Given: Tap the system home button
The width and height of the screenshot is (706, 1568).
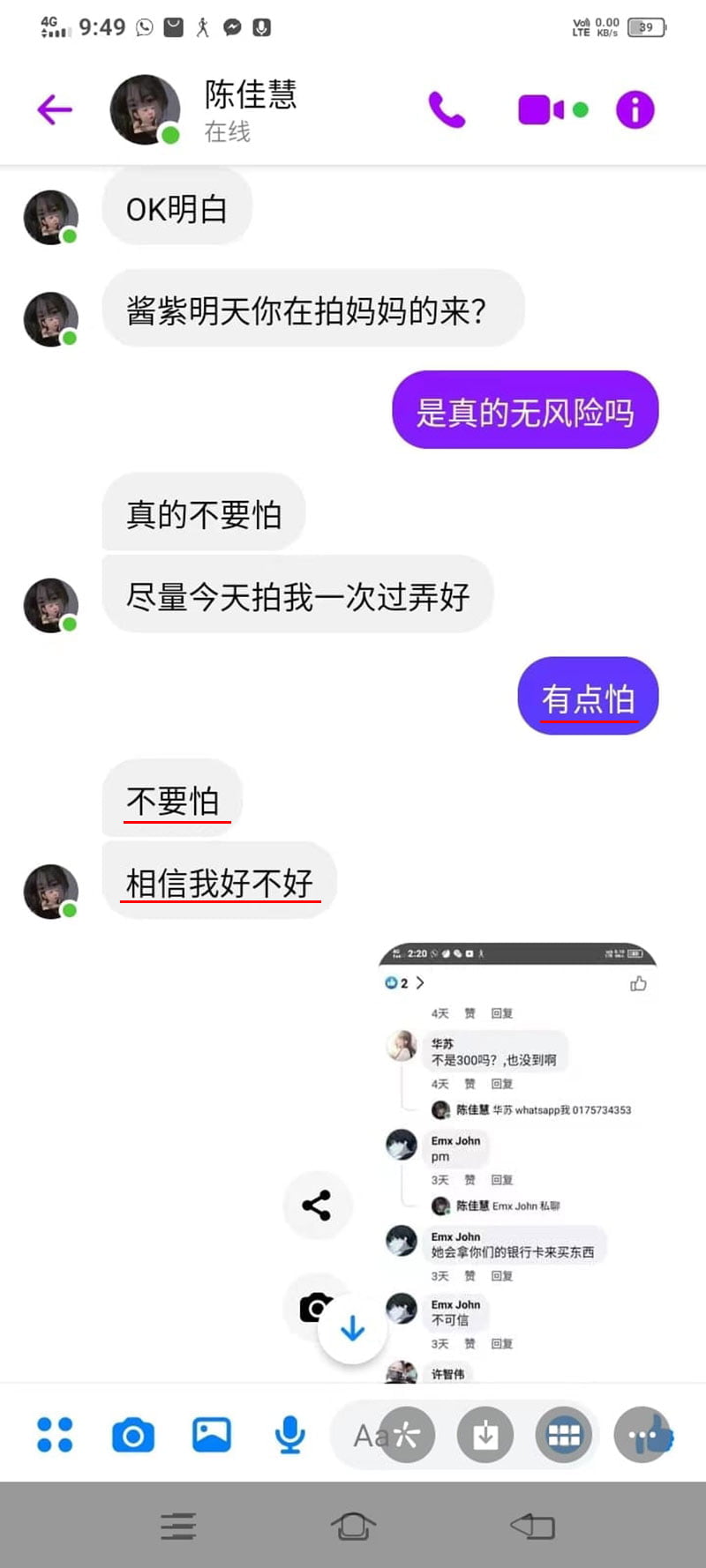Looking at the screenshot, I should point(353,1526).
